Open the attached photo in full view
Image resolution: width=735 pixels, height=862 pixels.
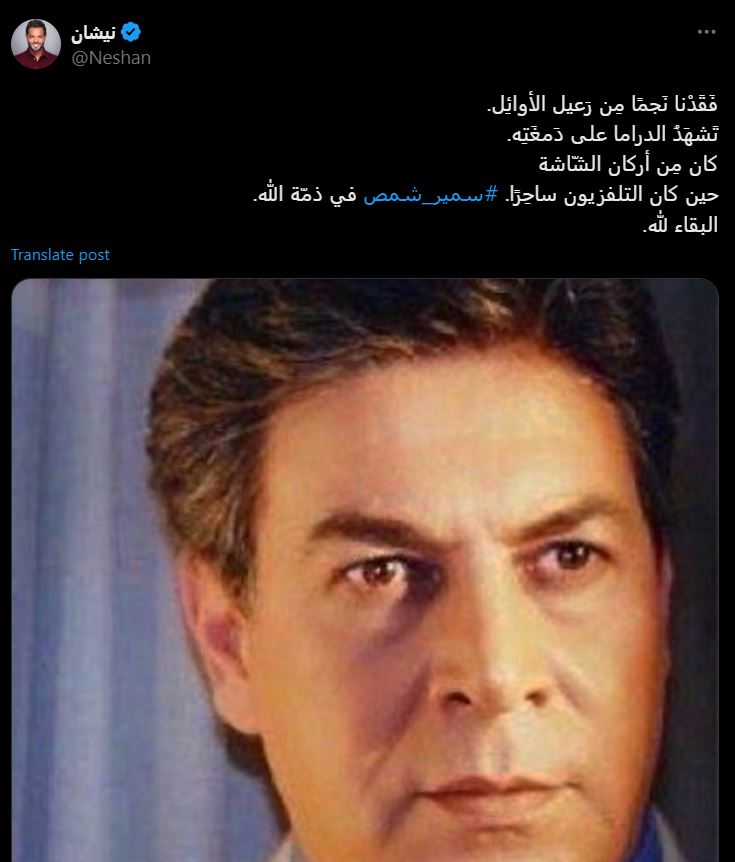click(x=367, y=570)
